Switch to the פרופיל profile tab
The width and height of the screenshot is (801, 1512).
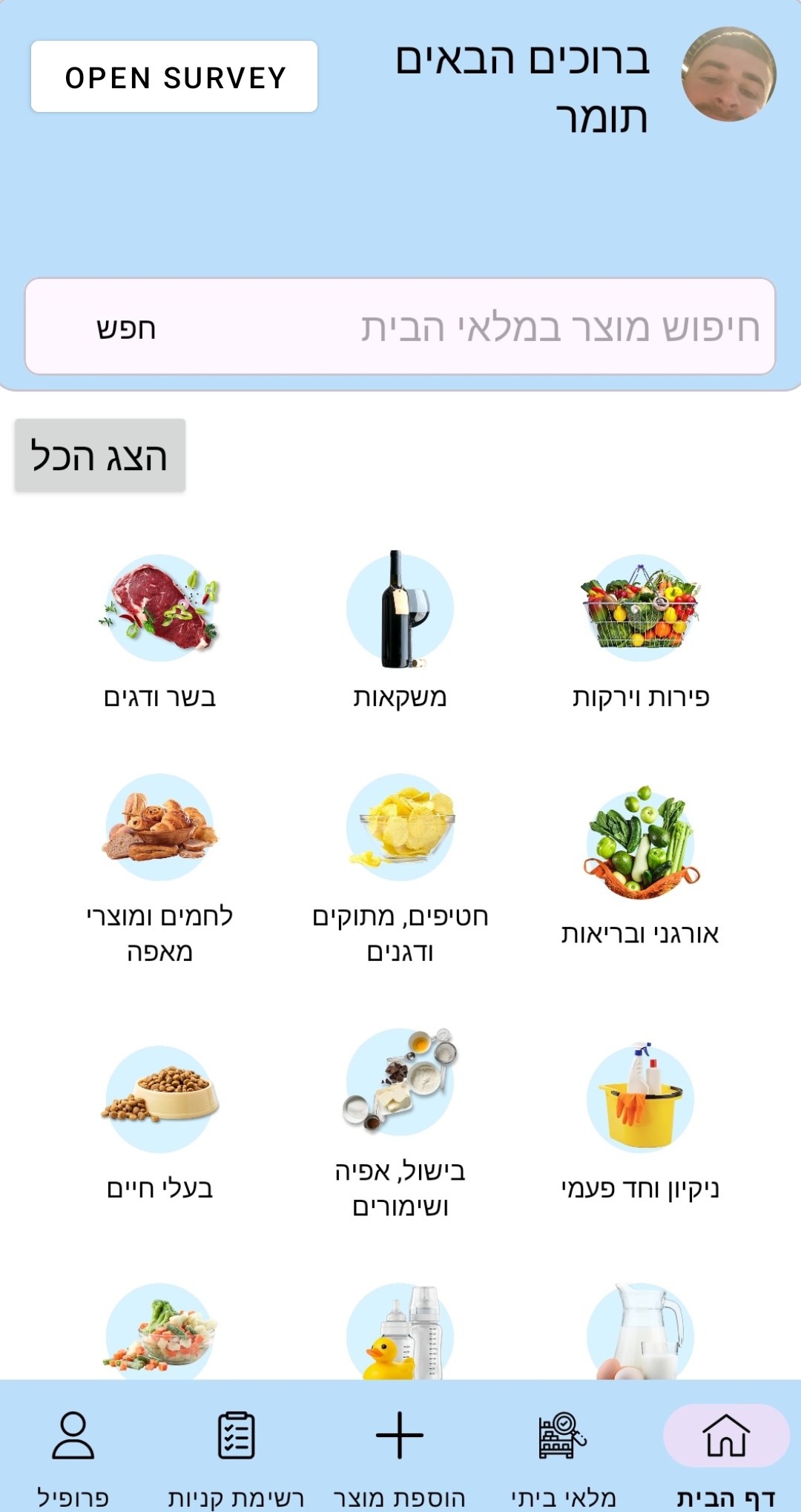pyautogui.click(x=73, y=1457)
